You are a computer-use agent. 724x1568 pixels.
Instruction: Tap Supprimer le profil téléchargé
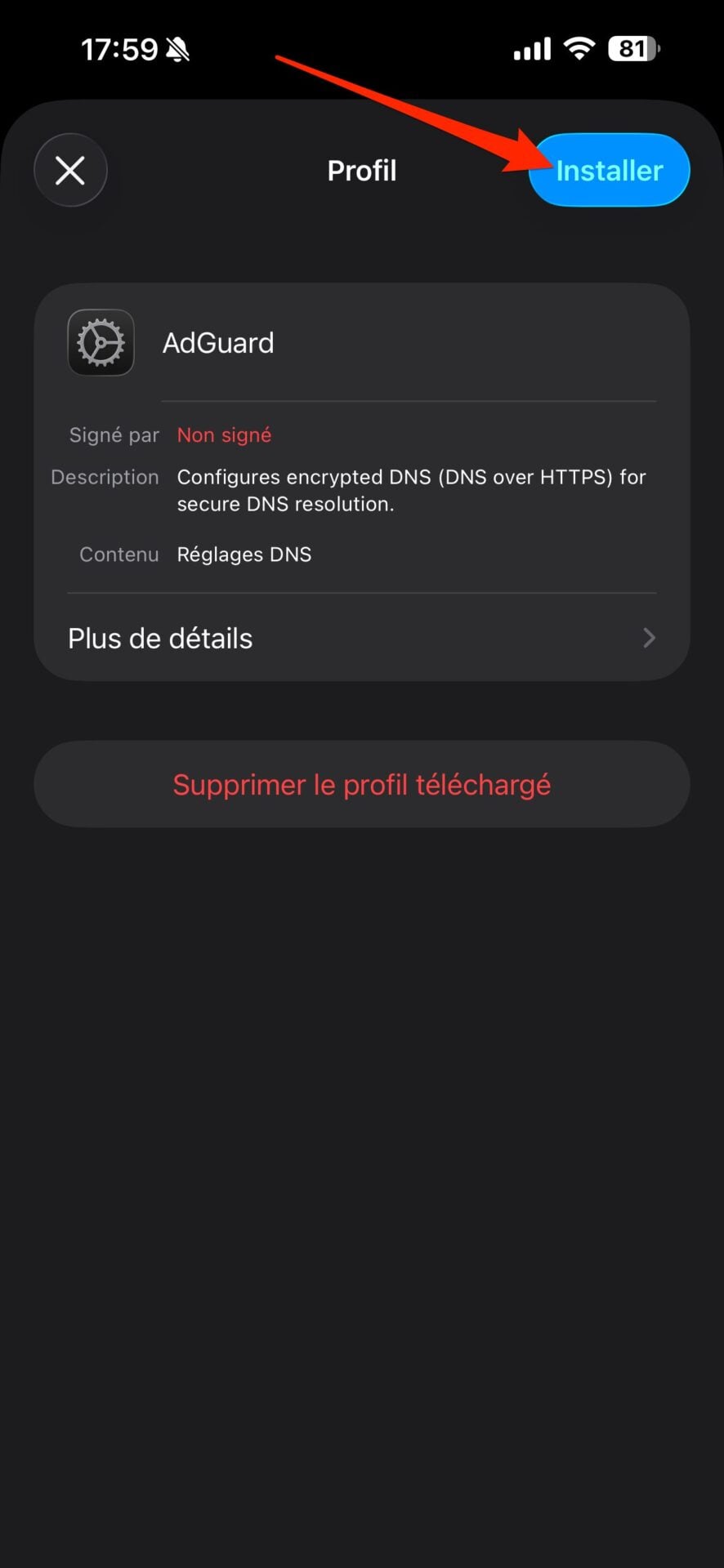point(362,784)
